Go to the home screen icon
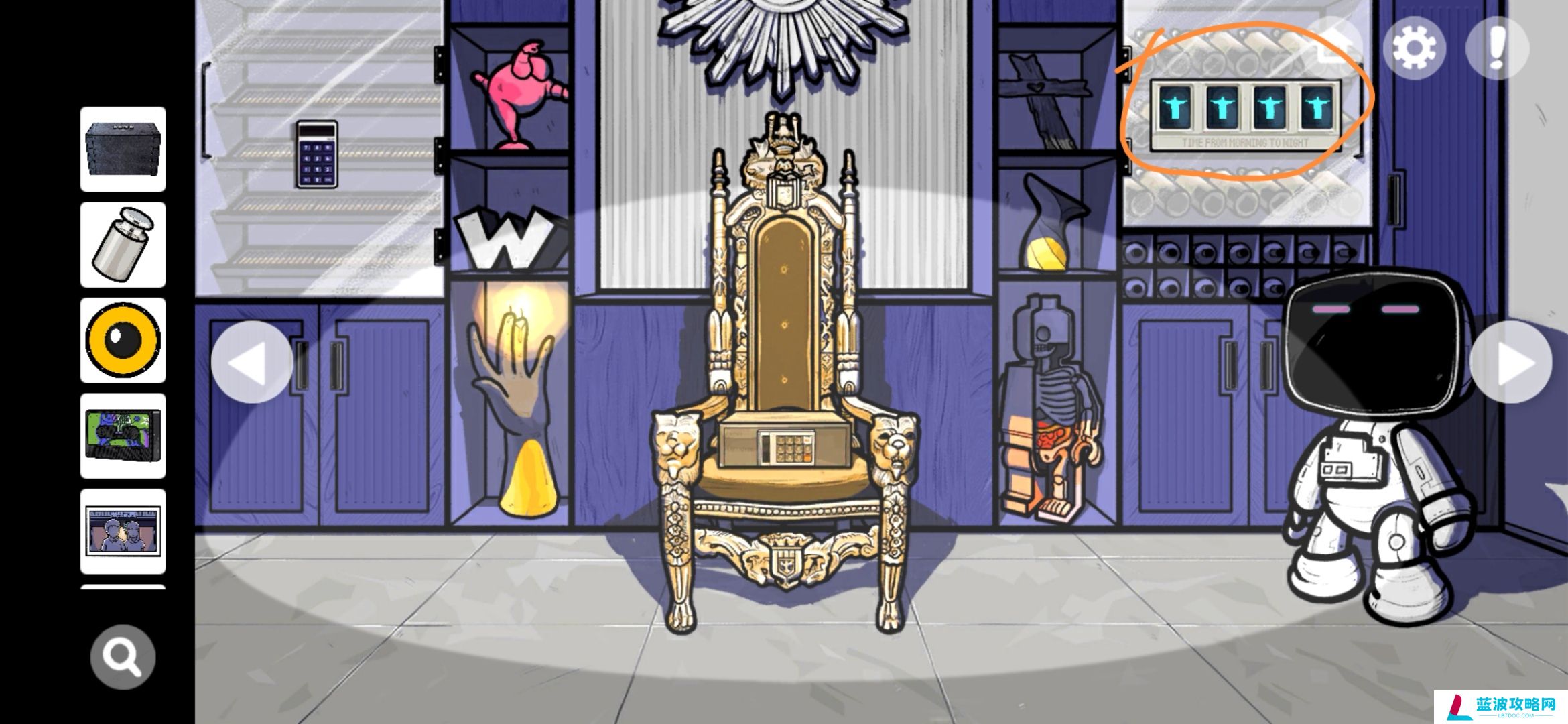 [x=1333, y=47]
